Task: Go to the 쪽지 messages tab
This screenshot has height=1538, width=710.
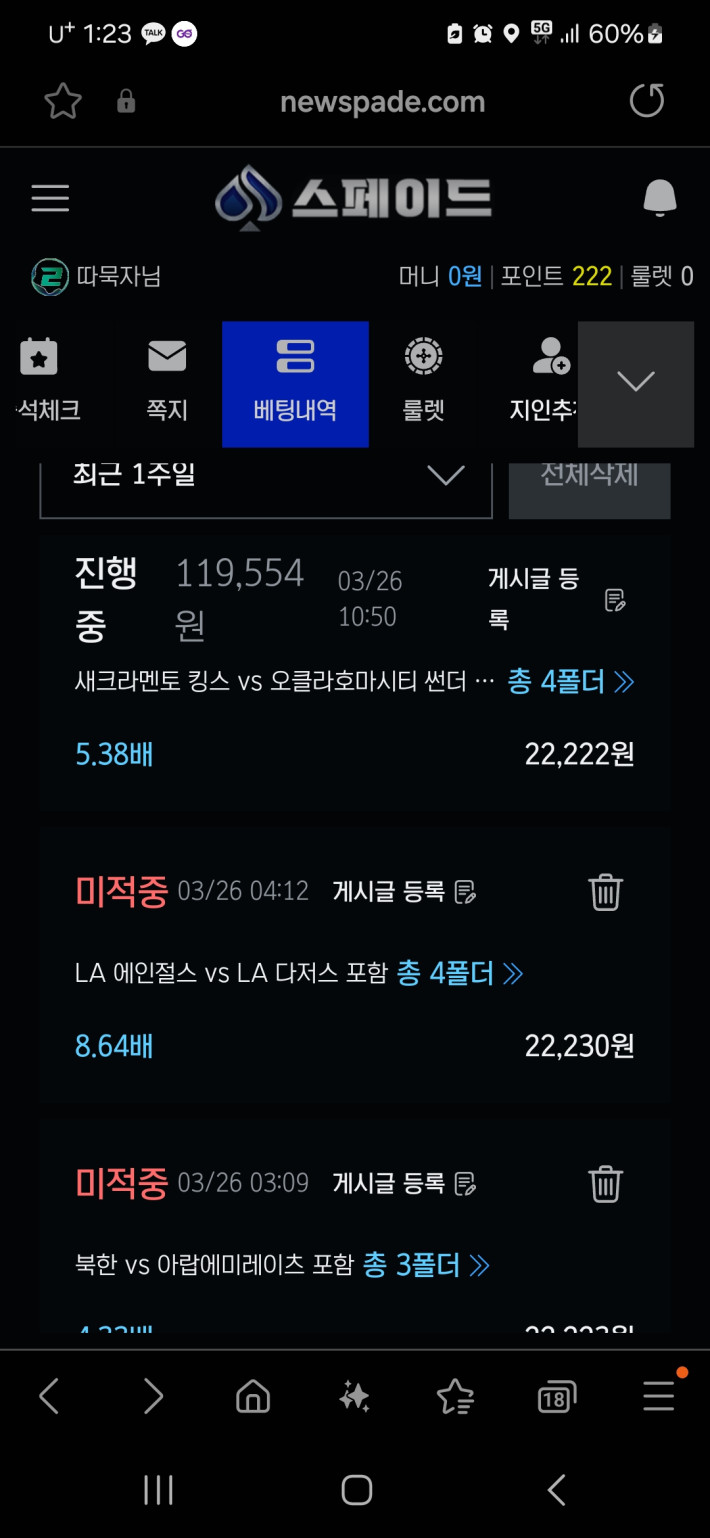Action: coord(167,384)
